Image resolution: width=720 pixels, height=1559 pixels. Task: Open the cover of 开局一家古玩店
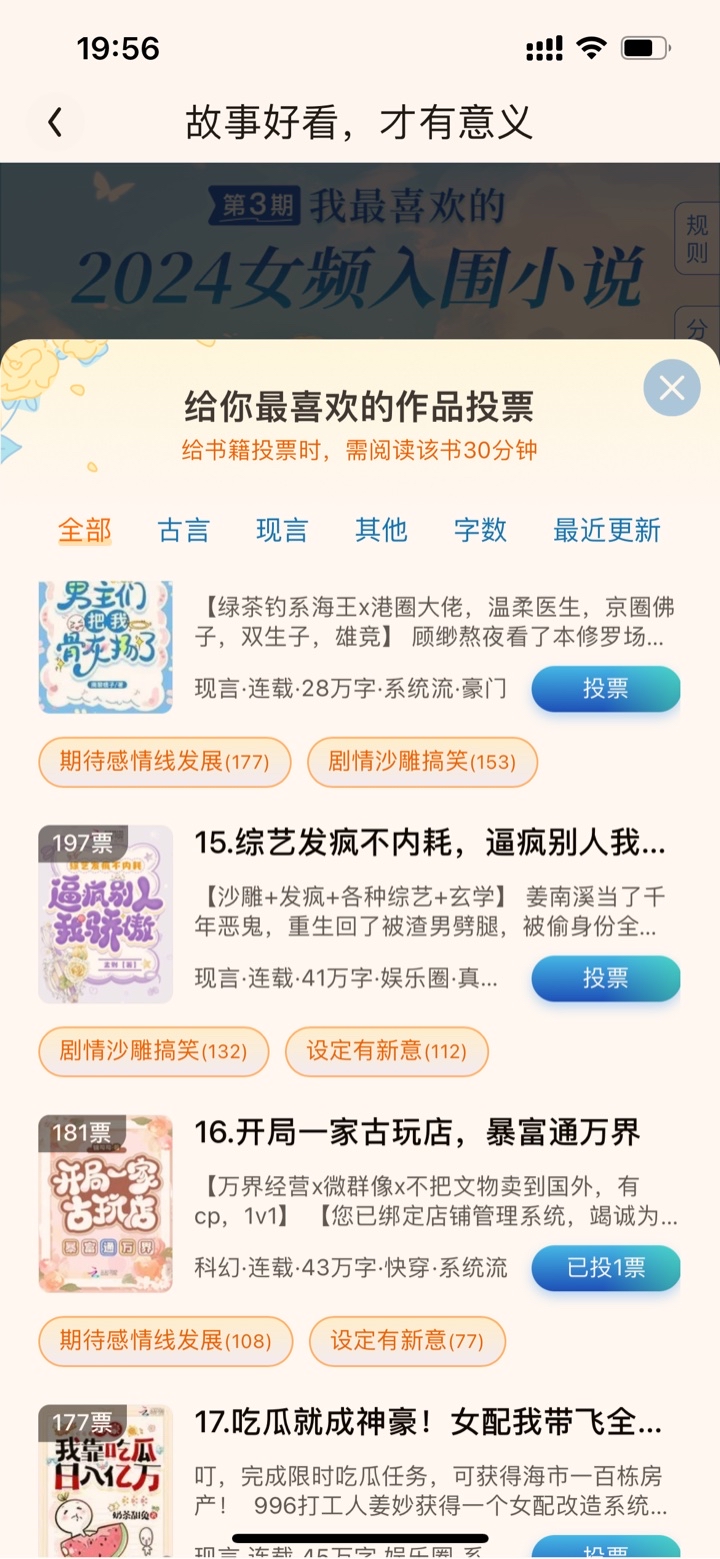point(105,1204)
